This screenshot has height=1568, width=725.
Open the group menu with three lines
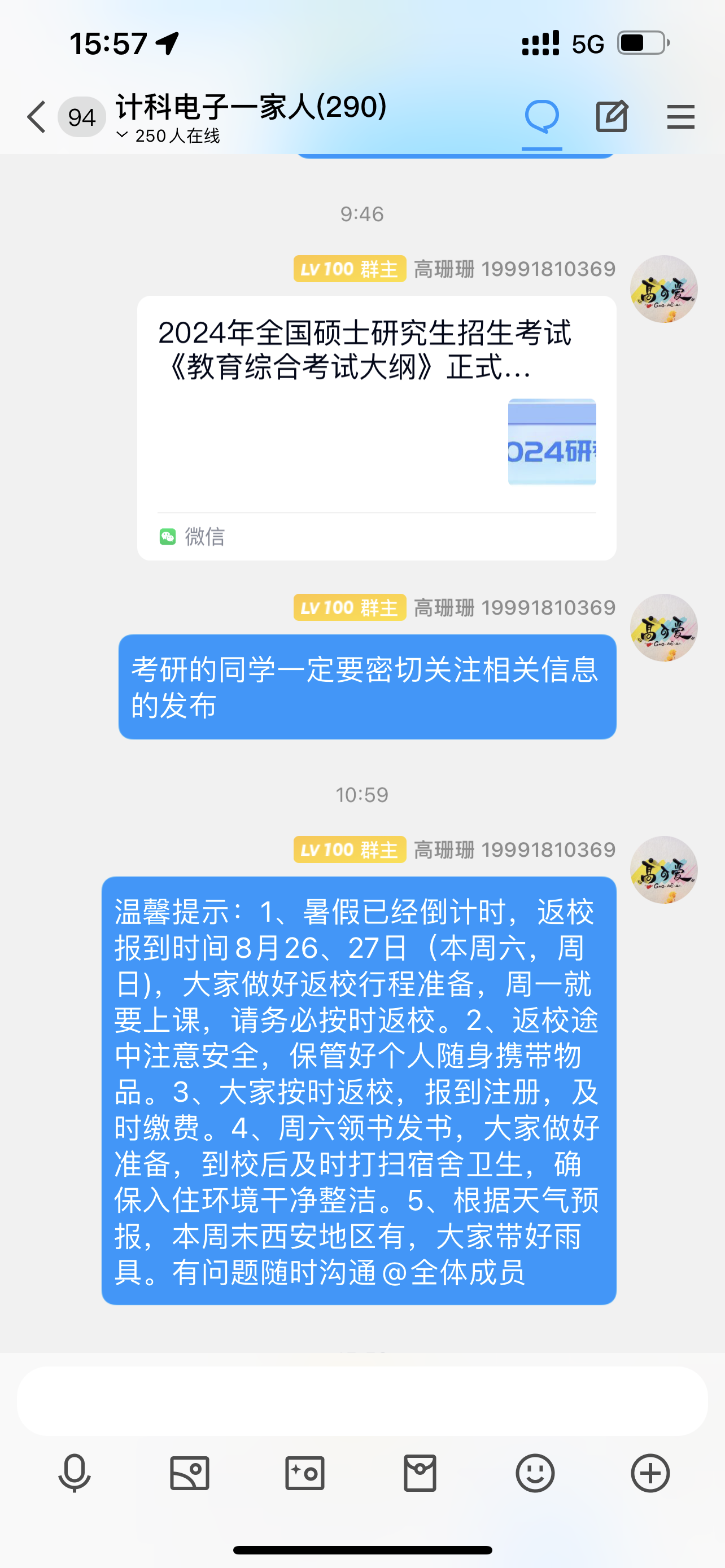coord(680,116)
